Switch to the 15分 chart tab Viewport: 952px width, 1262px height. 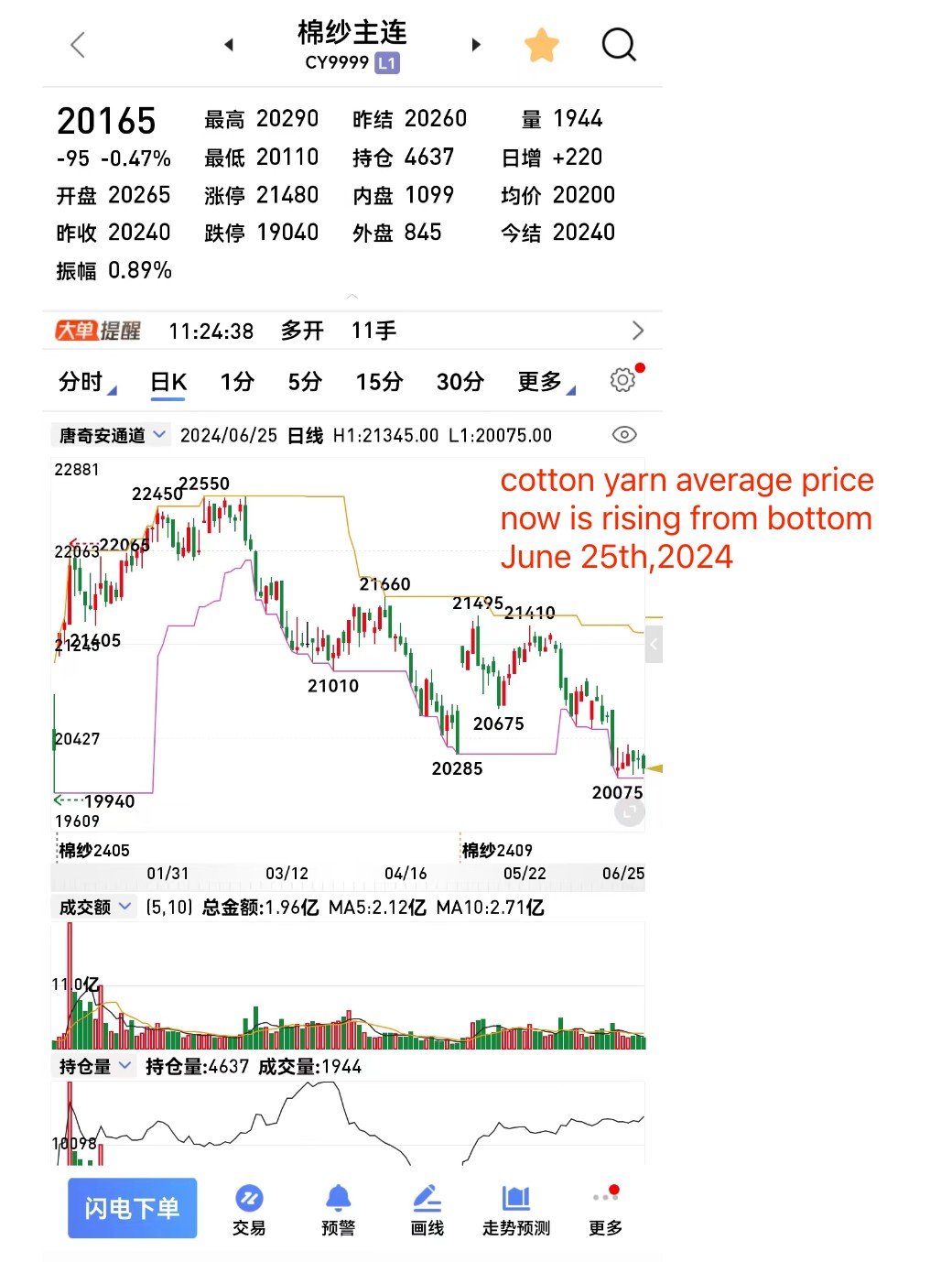point(379,382)
